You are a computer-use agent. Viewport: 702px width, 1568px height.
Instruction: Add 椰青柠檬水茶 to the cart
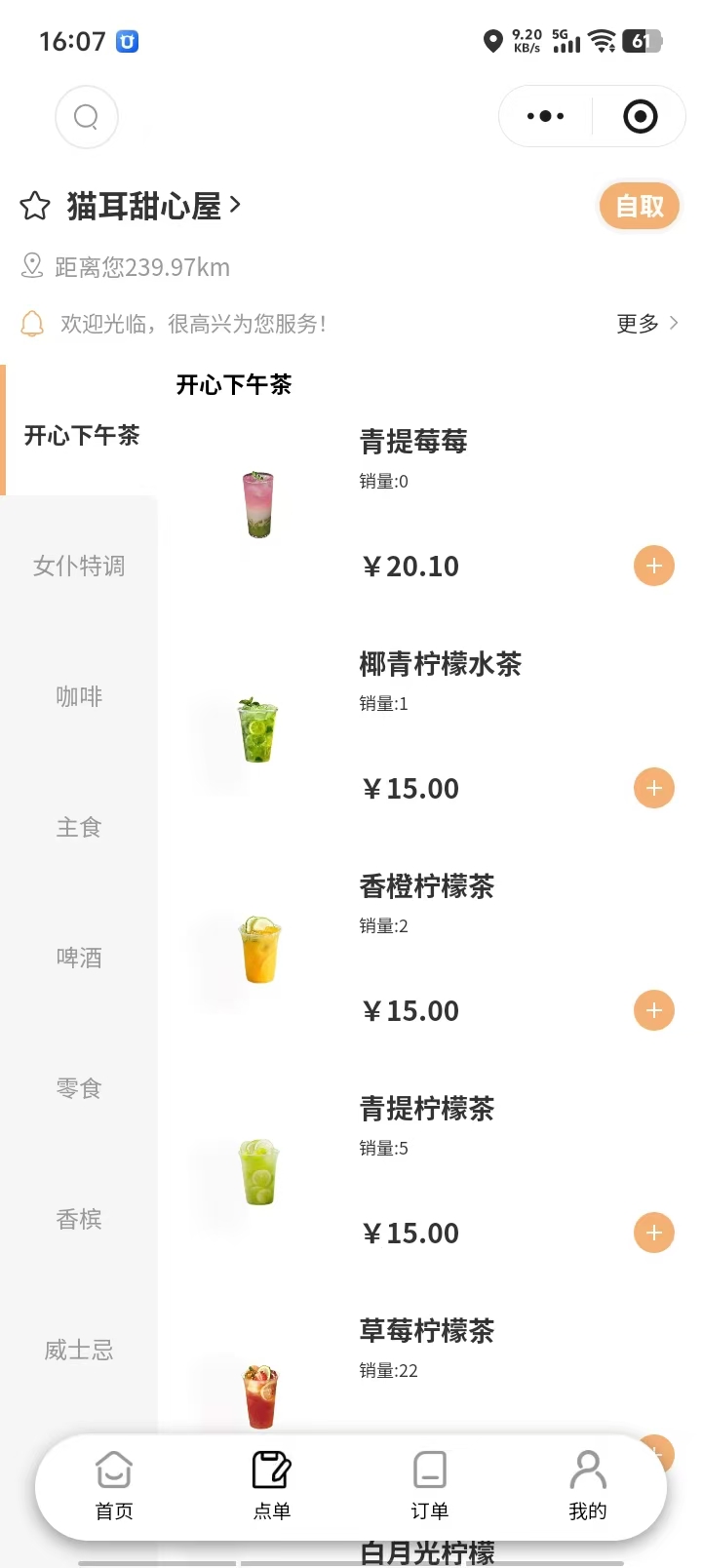click(x=654, y=788)
